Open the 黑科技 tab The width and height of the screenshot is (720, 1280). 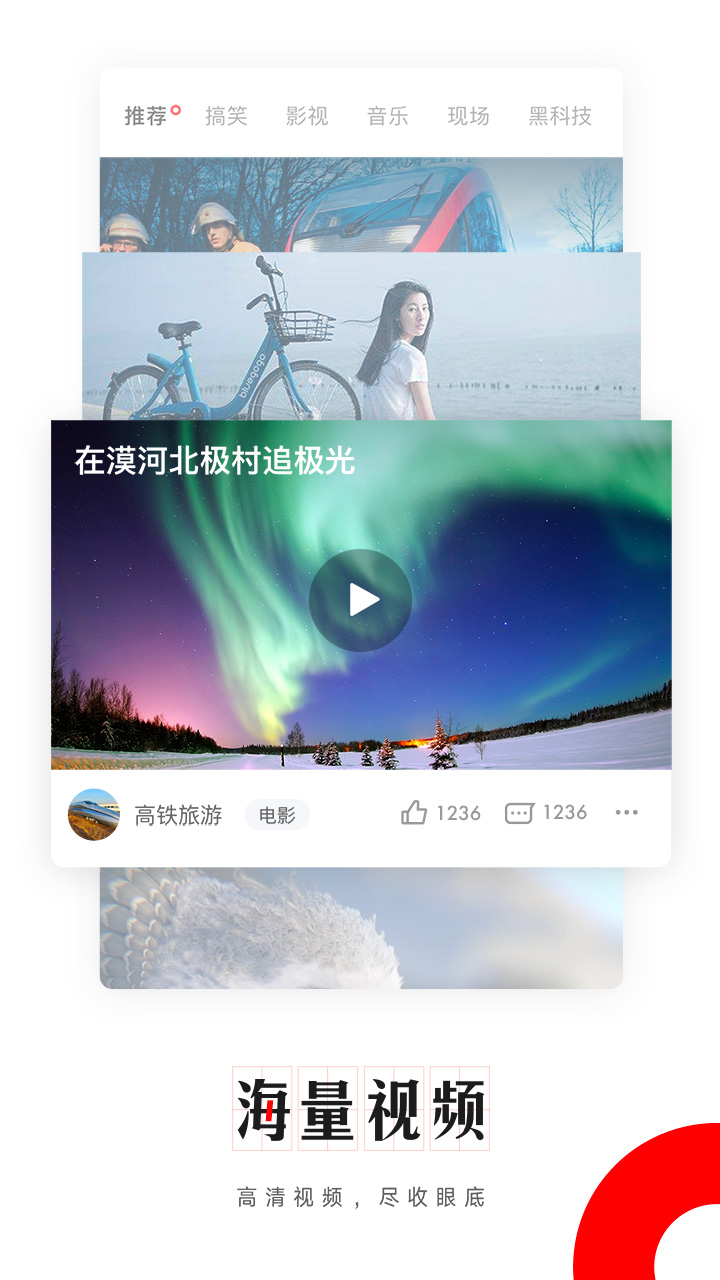pyautogui.click(x=558, y=116)
